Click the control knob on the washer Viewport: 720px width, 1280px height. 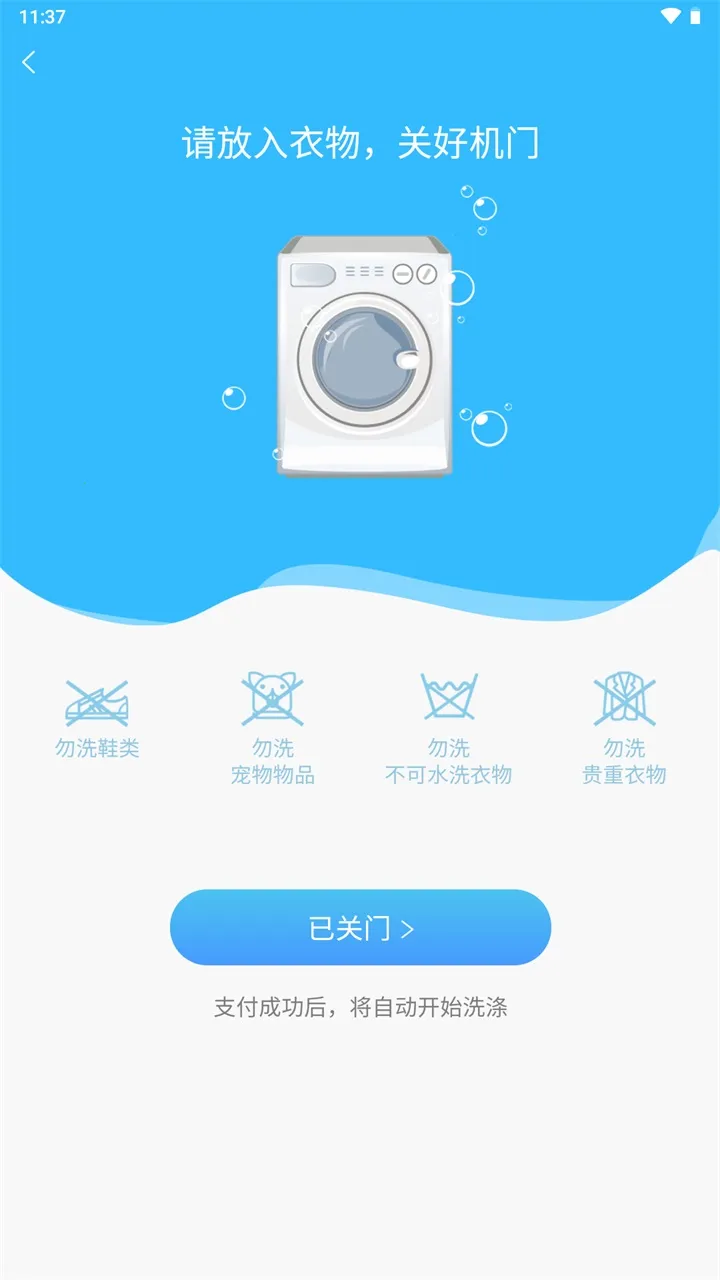[425, 276]
